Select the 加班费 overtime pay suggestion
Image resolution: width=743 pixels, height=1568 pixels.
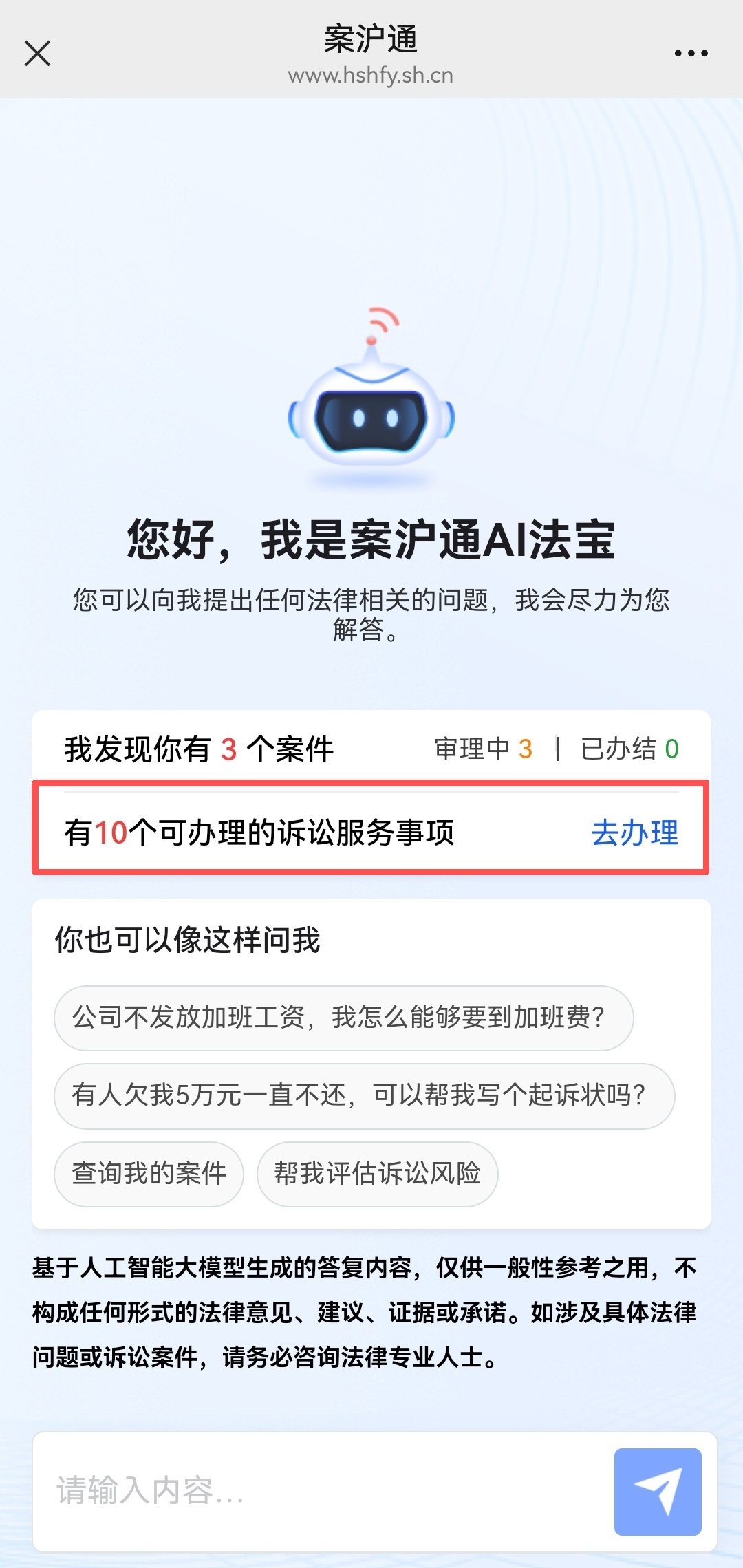[343, 1018]
